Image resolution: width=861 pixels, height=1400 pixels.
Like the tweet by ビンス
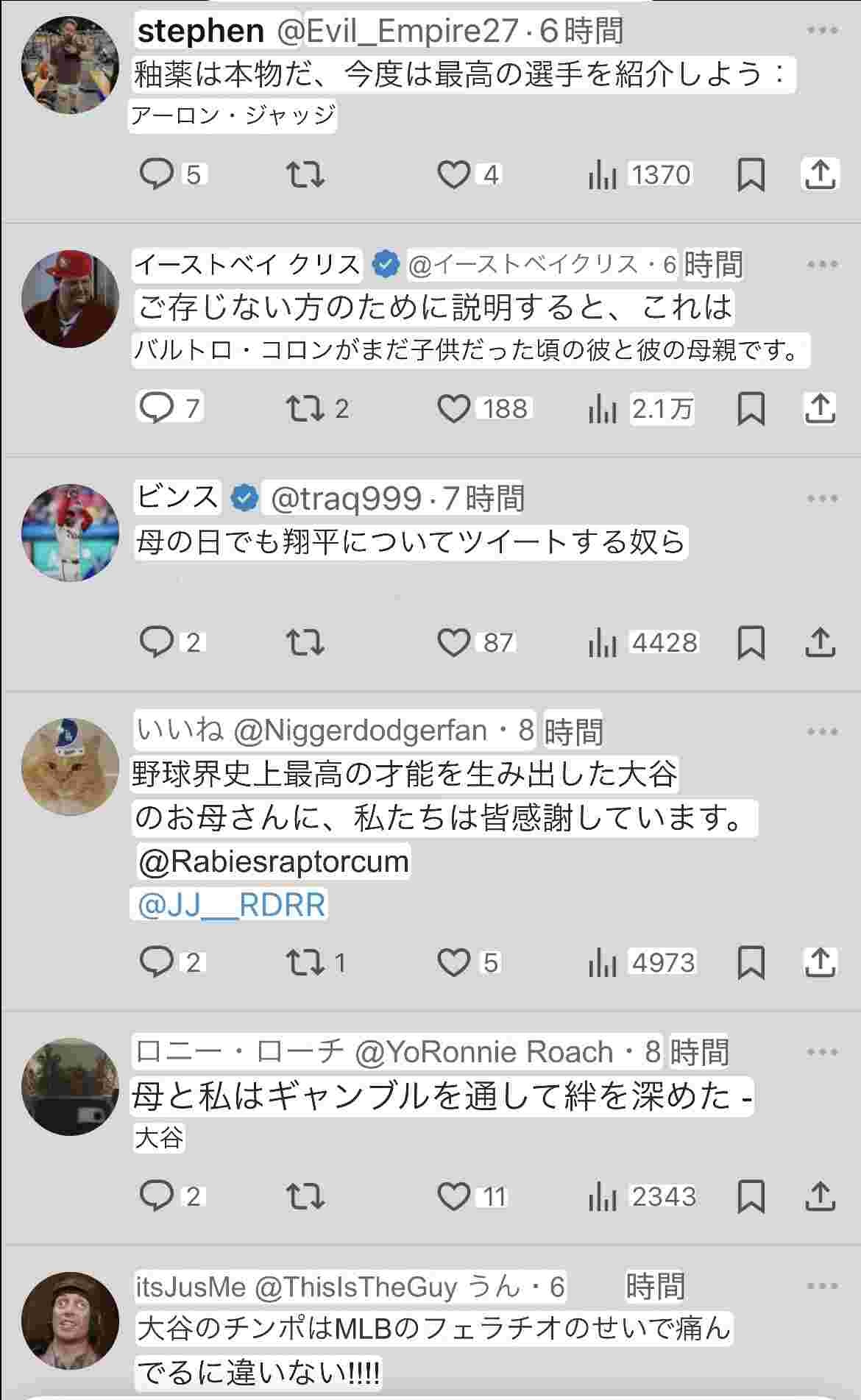pyautogui.click(x=453, y=643)
